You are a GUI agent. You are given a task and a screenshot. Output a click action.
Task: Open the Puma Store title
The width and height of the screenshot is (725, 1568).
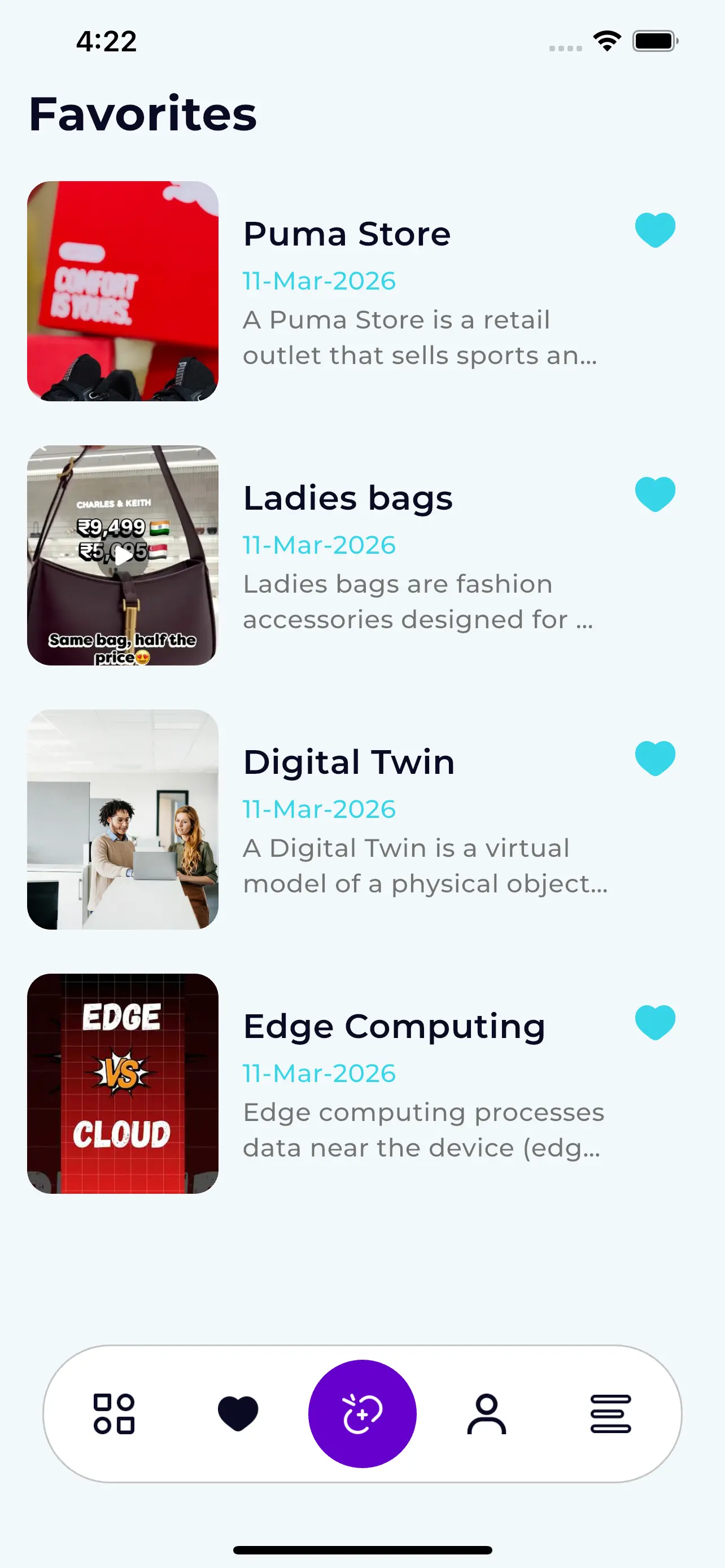click(347, 234)
